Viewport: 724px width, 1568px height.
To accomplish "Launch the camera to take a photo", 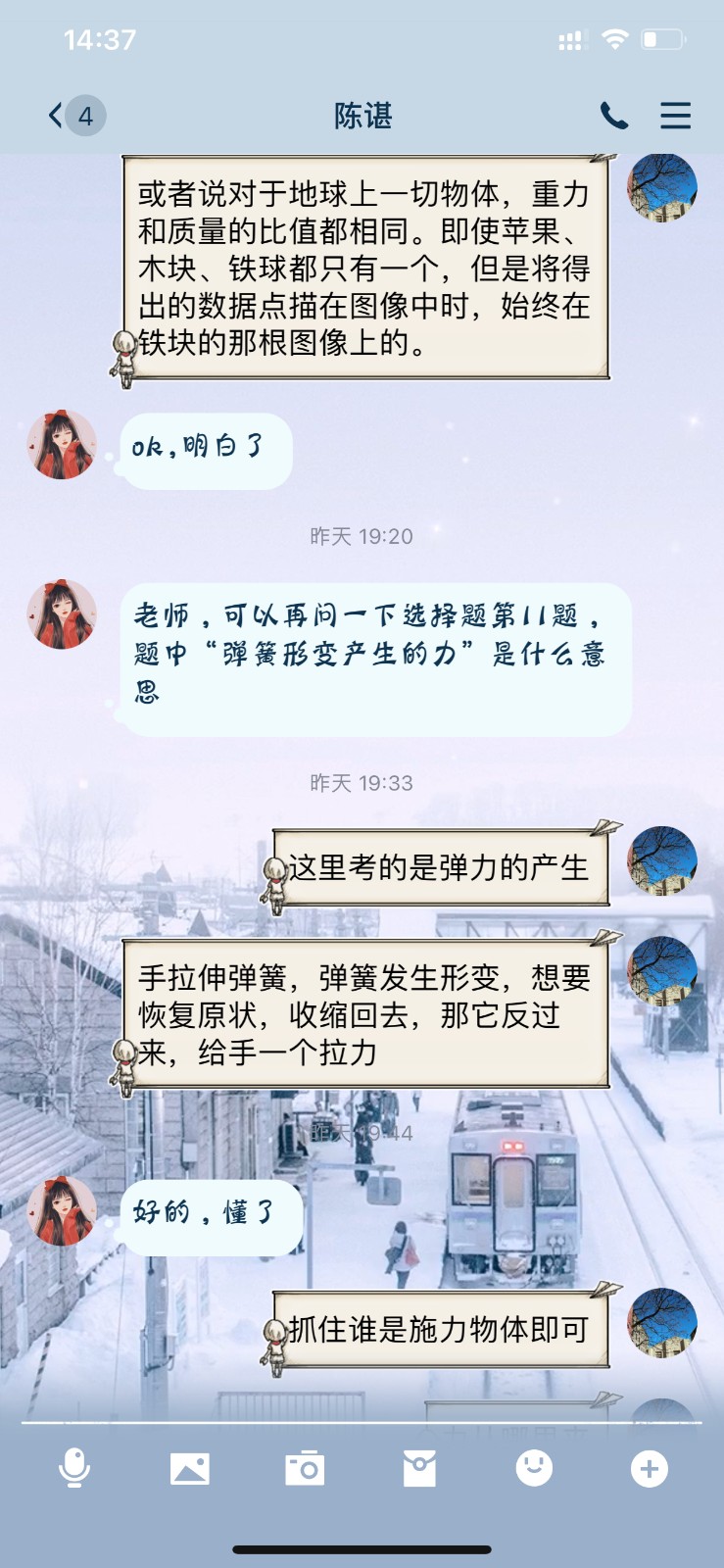I will click(305, 1468).
